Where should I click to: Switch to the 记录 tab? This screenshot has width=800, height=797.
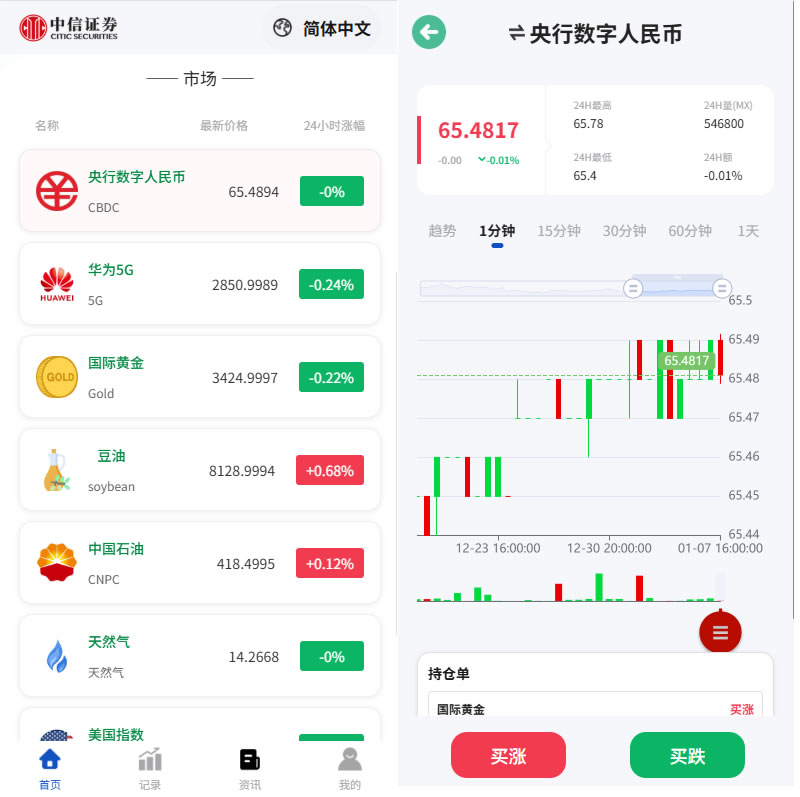[150, 768]
